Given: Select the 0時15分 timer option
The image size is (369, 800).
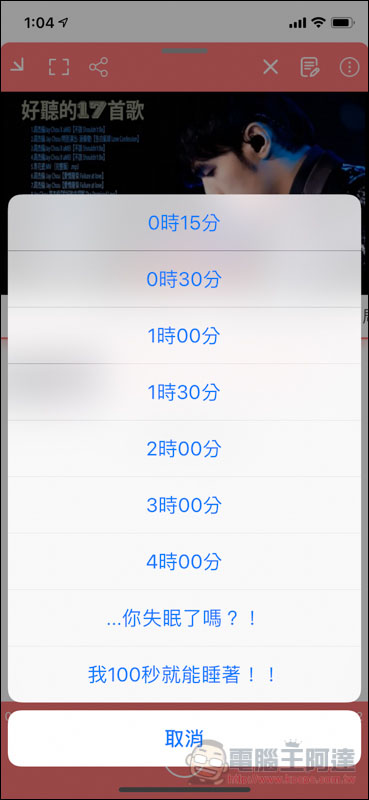Looking at the screenshot, I should (184, 223).
